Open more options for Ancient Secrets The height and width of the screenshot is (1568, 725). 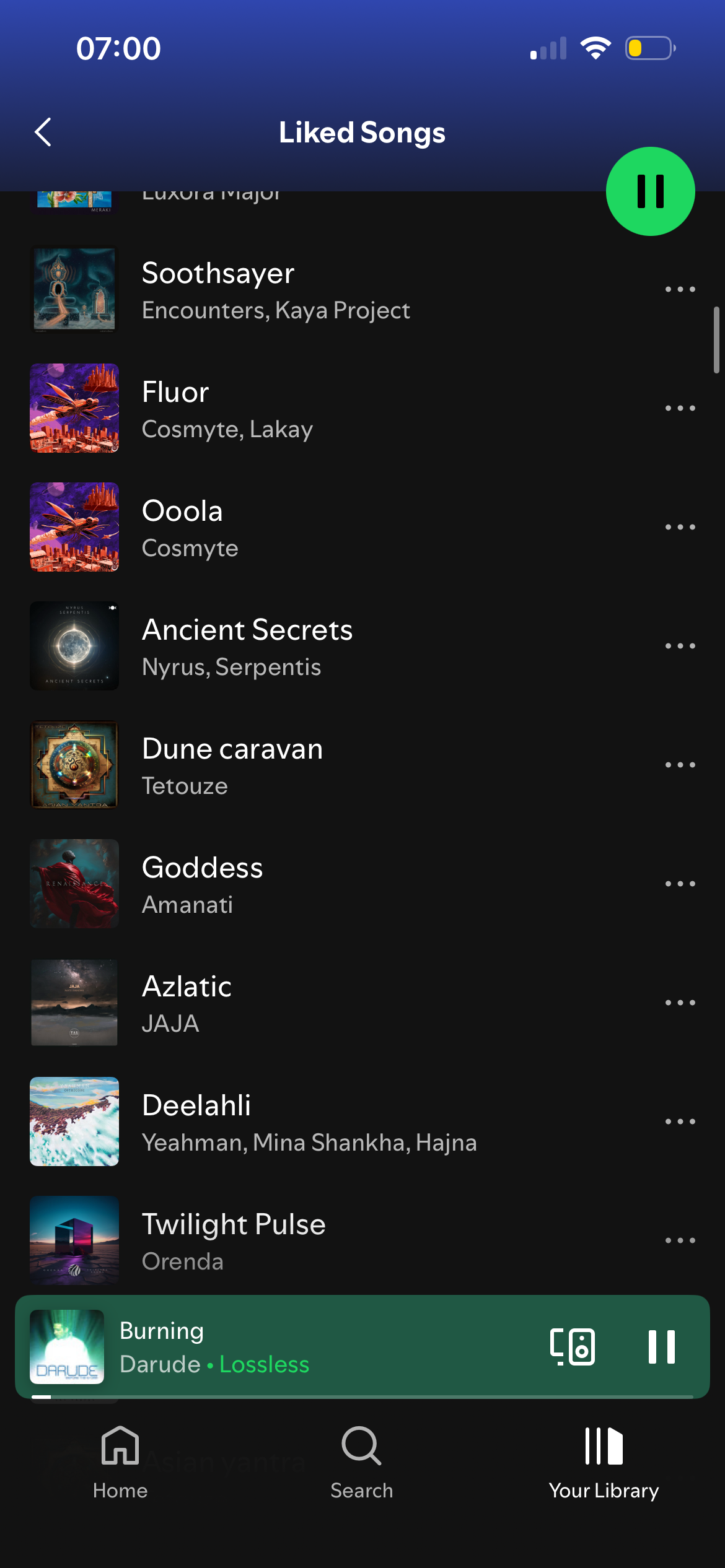tap(680, 646)
